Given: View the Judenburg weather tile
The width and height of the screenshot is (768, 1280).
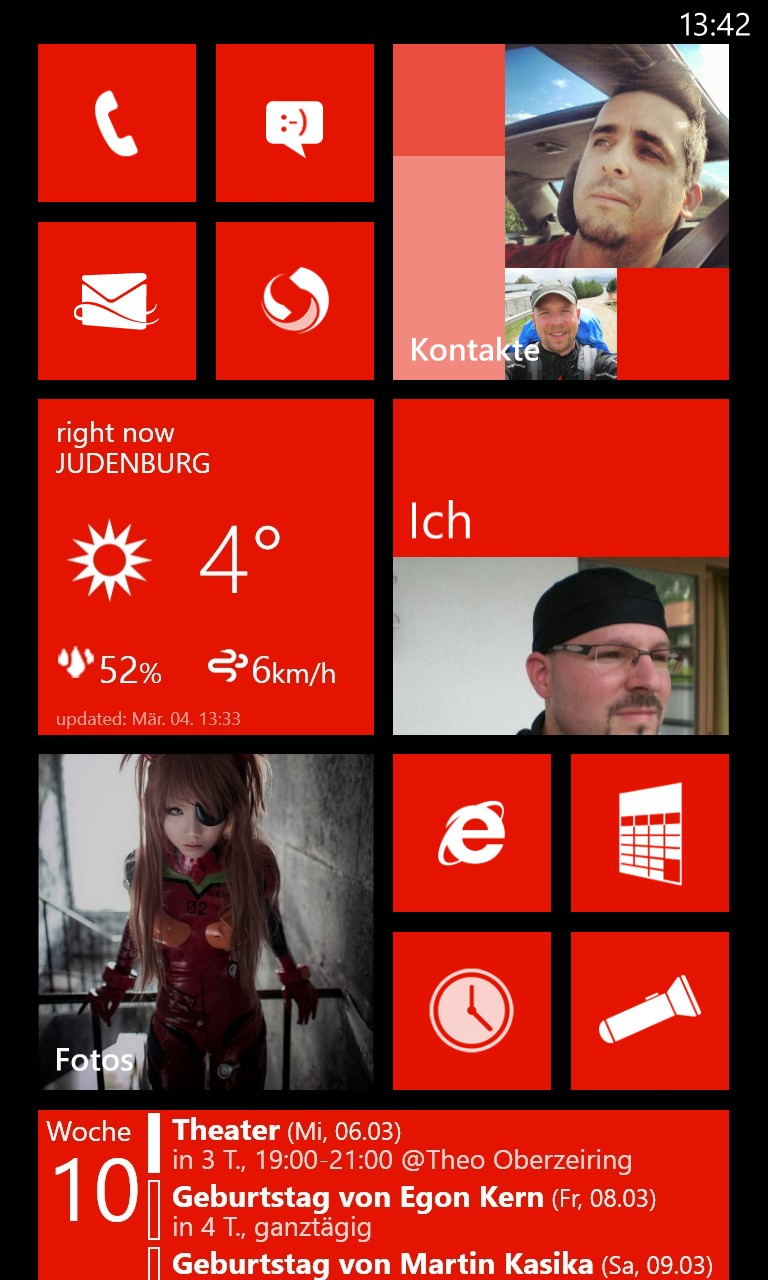Looking at the screenshot, I should pyautogui.click(x=206, y=567).
